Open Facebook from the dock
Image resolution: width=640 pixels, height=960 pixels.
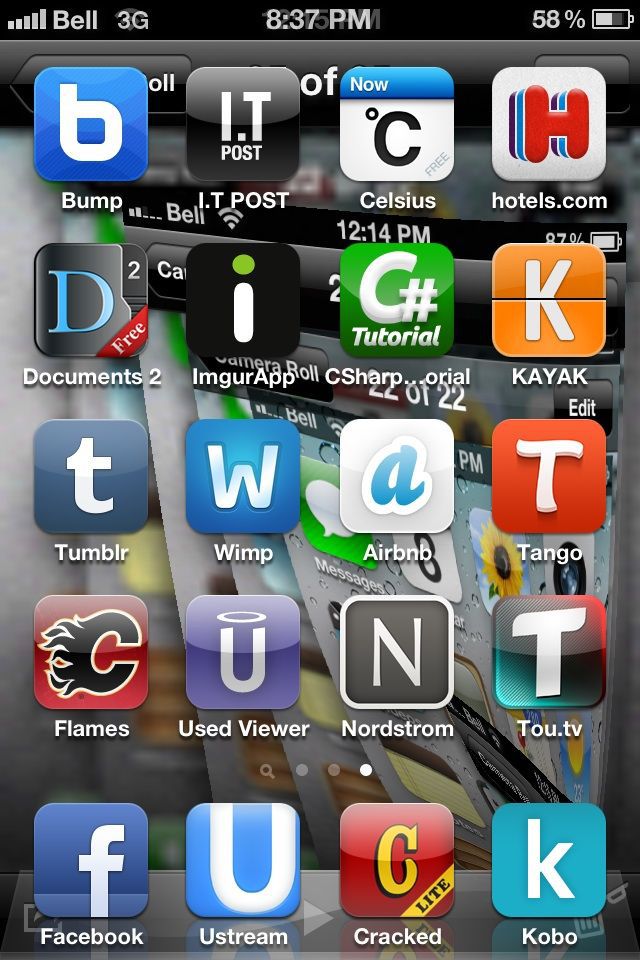[x=91, y=860]
